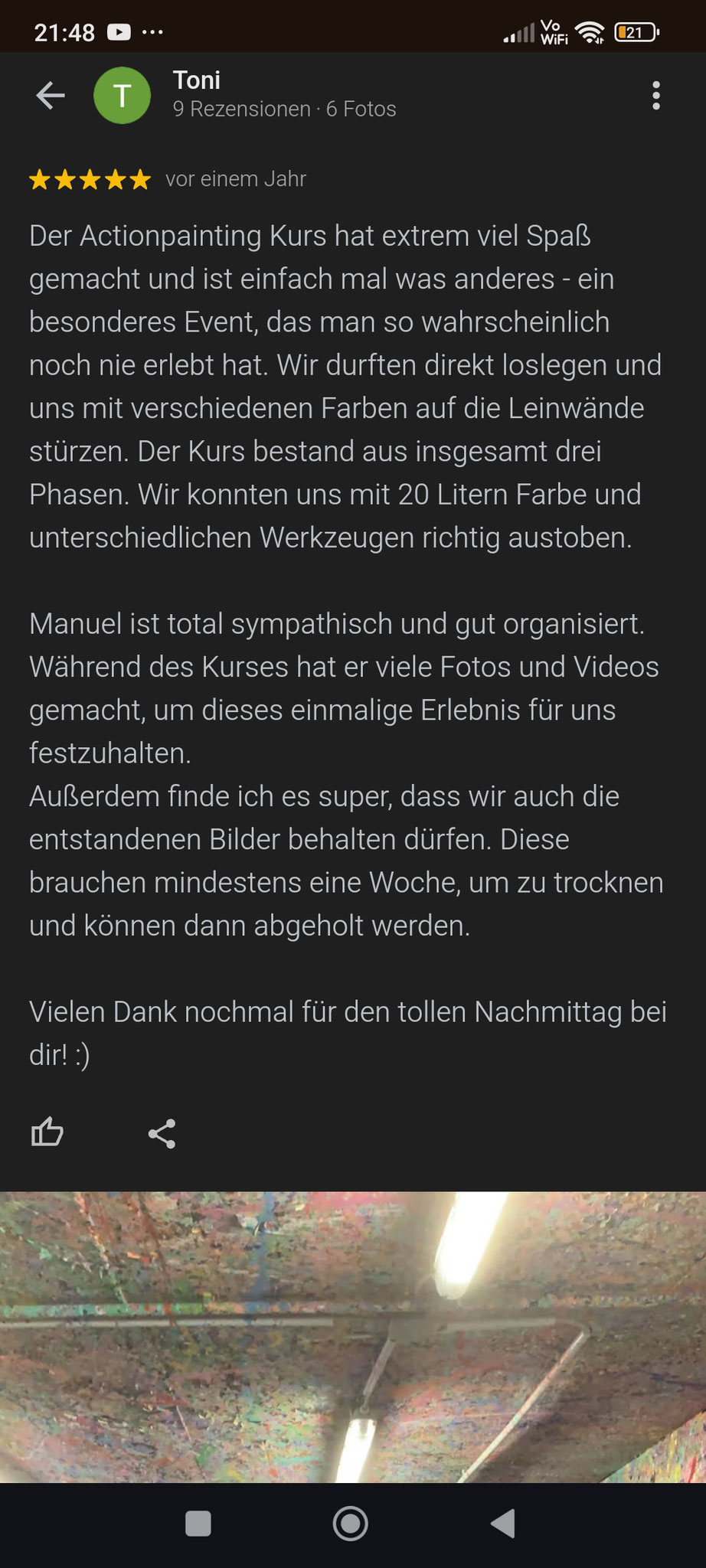Open the three-dot overflow menu
The image size is (706, 1568).
tap(655, 96)
